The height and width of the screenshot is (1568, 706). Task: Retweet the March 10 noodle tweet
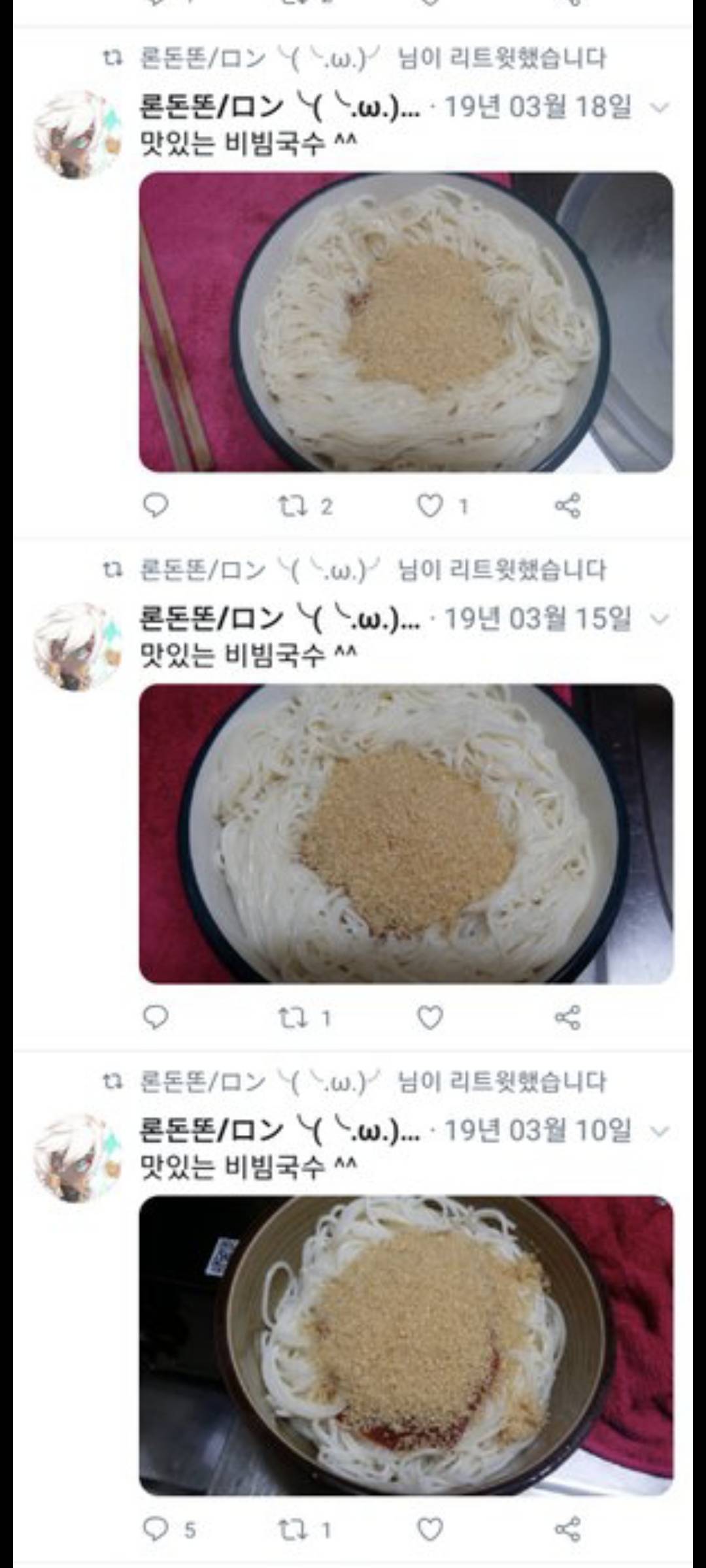pos(292,1529)
